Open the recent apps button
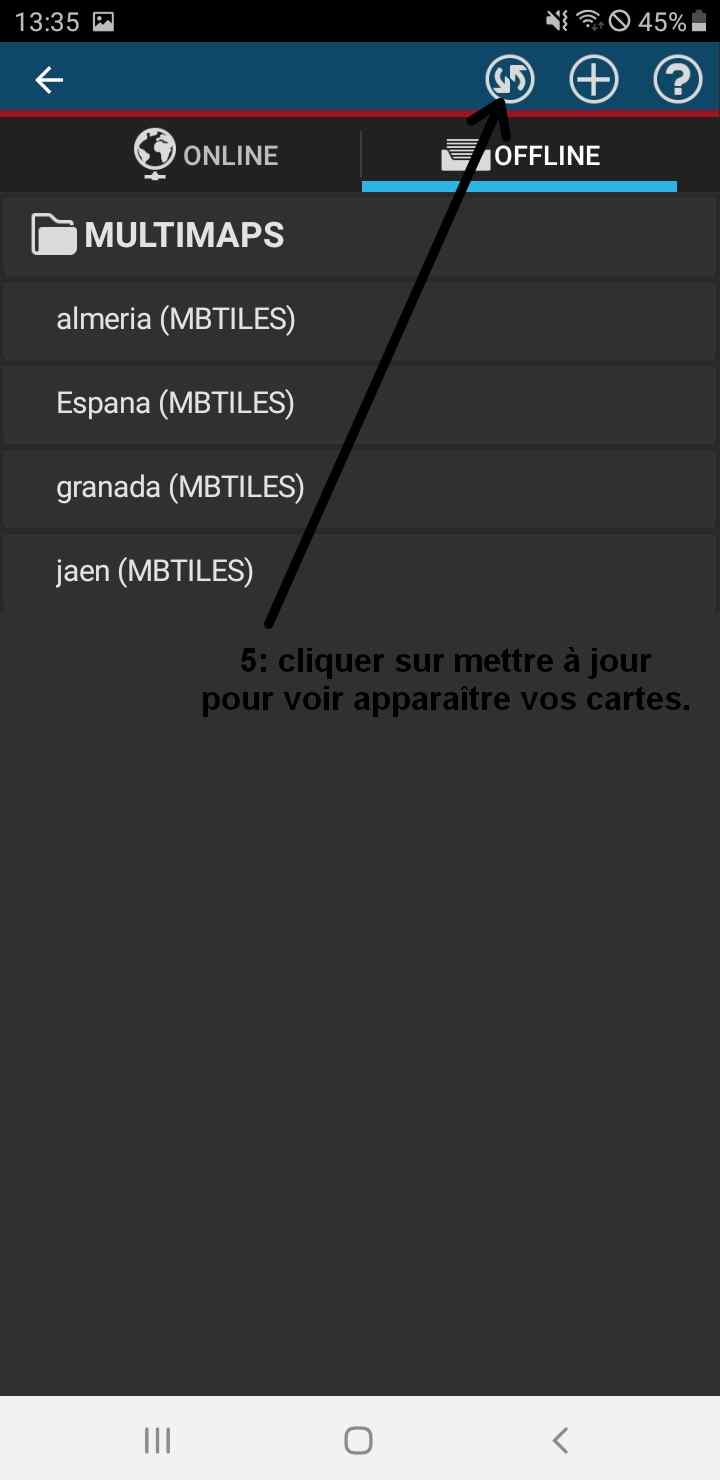Screen dimensions: 720x1480 [158, 1440]
